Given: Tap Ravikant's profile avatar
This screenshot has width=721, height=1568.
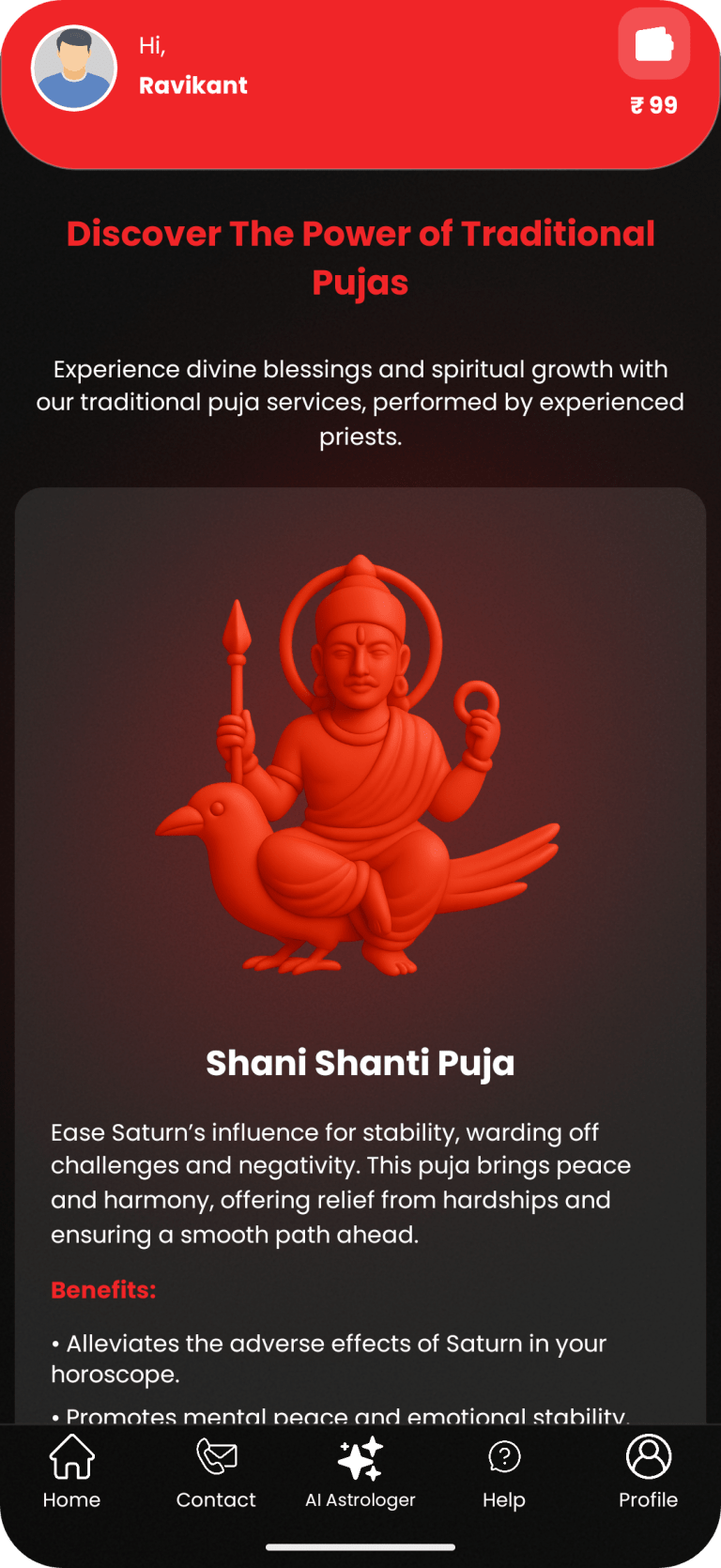Looking at the screenshot, I should 74,69.
